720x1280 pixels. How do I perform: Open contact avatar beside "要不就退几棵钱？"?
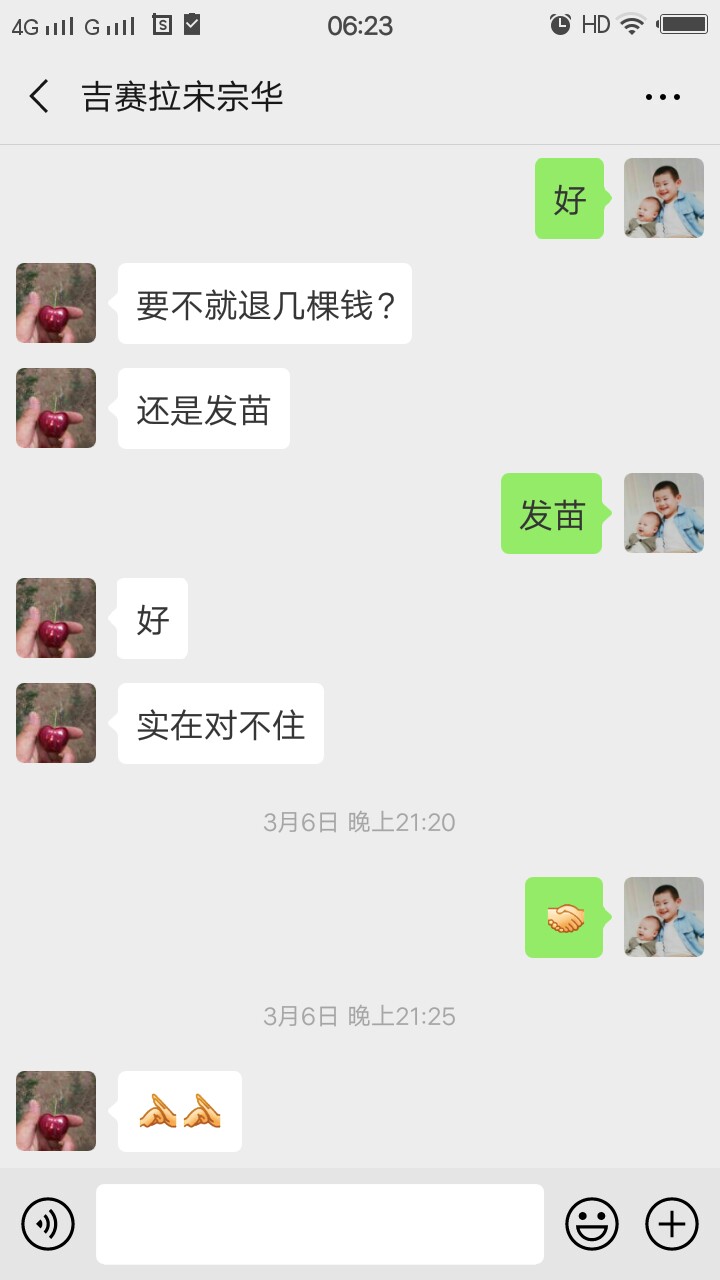[x=56, y=303]
